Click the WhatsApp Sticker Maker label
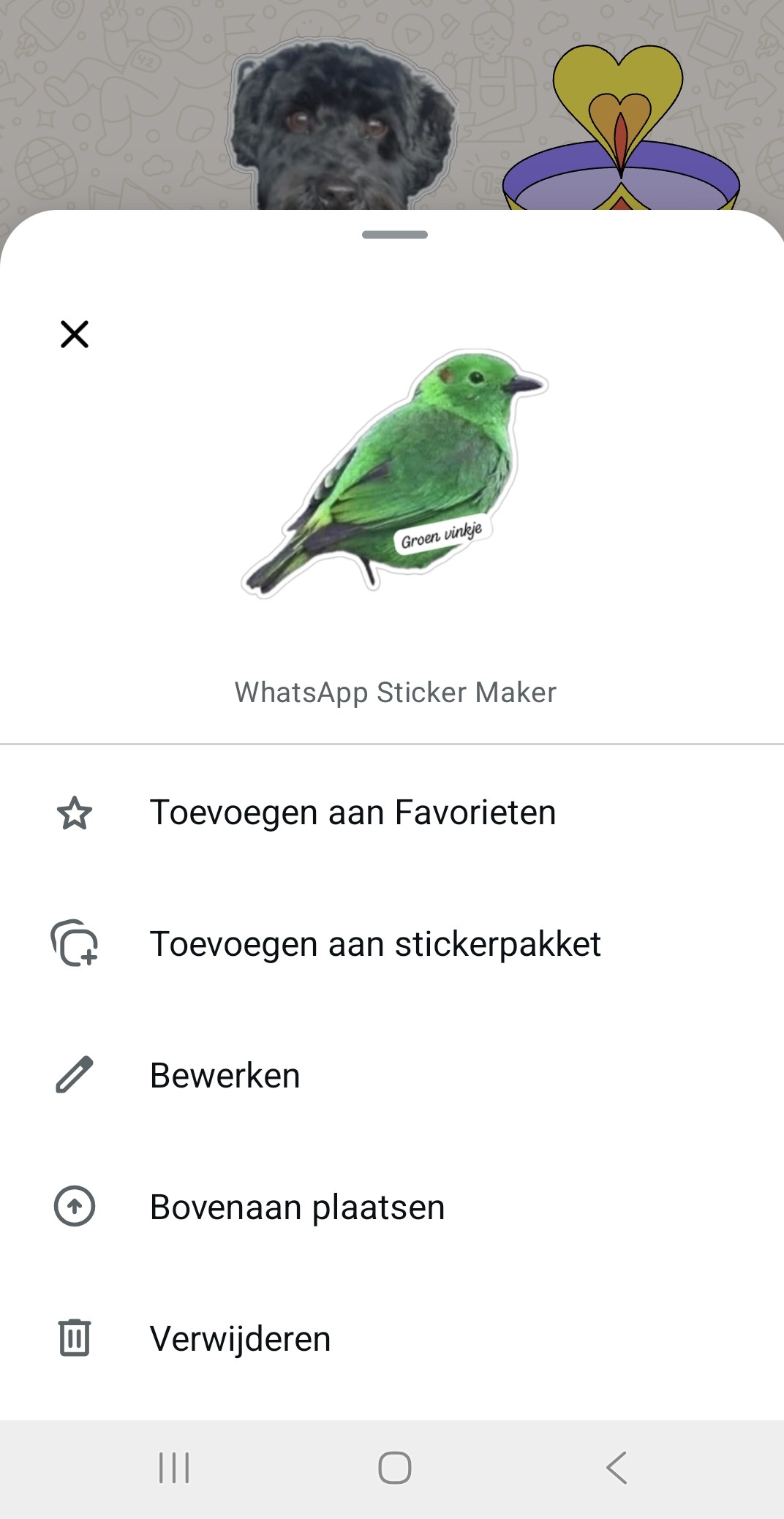The height and width of the screenshot is (1519, 784). pyautogui.click(x=394, y=692)
